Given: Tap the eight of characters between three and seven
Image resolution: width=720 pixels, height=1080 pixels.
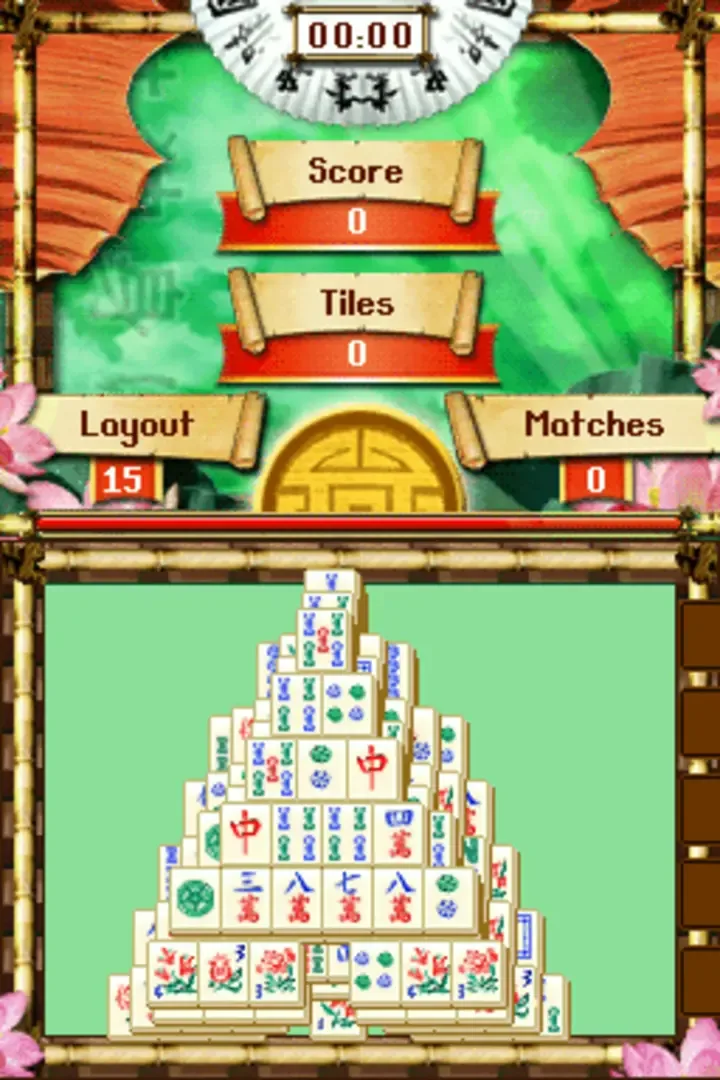Looking at the screenshot, I should point(297,899).
